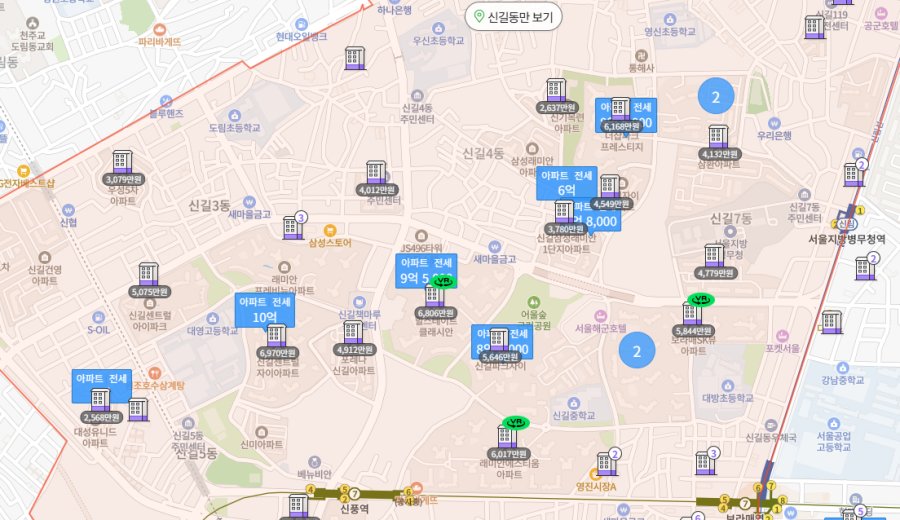Open the 4,912만원 apartment marker

[353, 337]
